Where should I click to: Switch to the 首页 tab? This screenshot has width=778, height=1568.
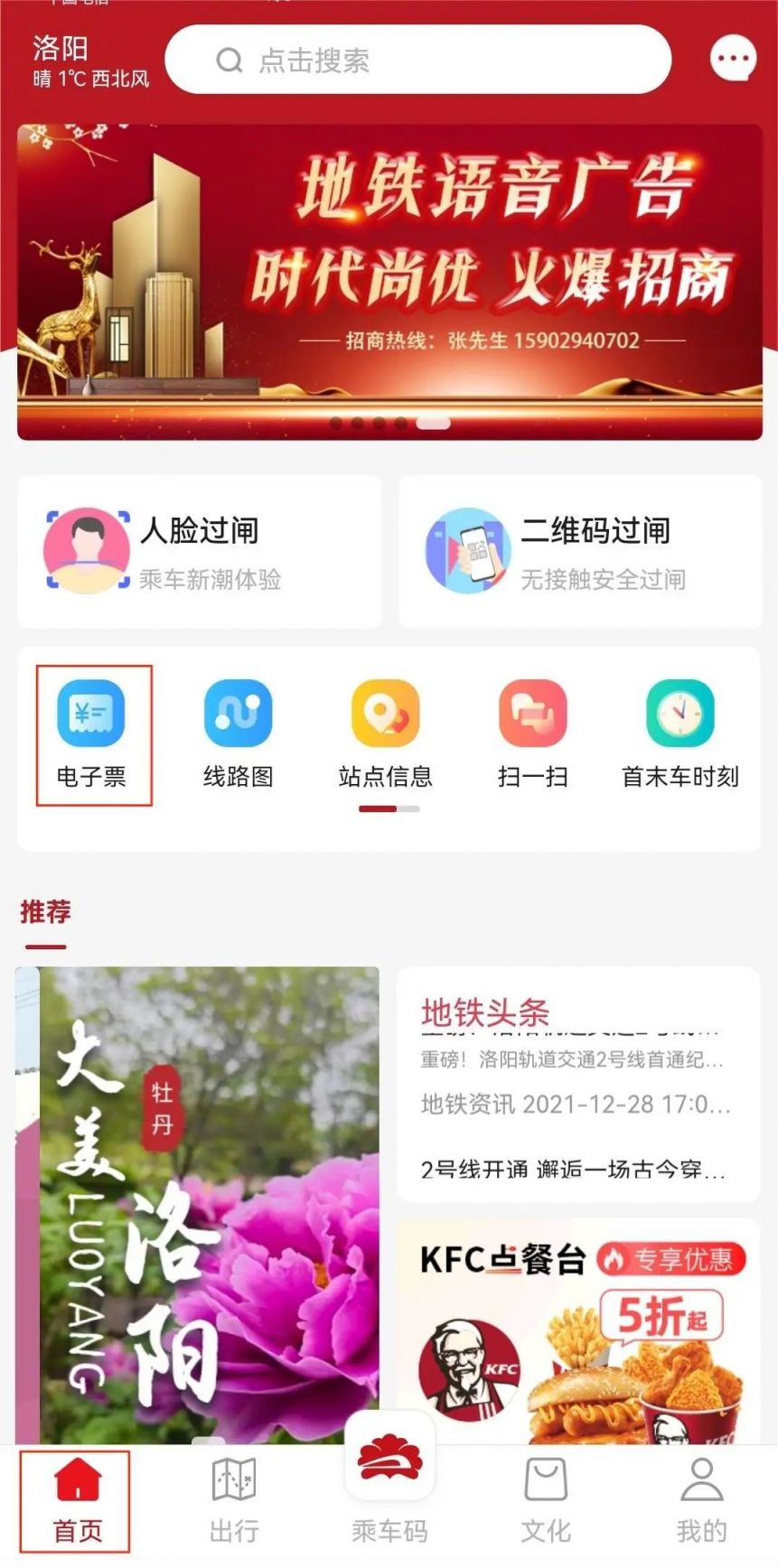(78, 1501)
